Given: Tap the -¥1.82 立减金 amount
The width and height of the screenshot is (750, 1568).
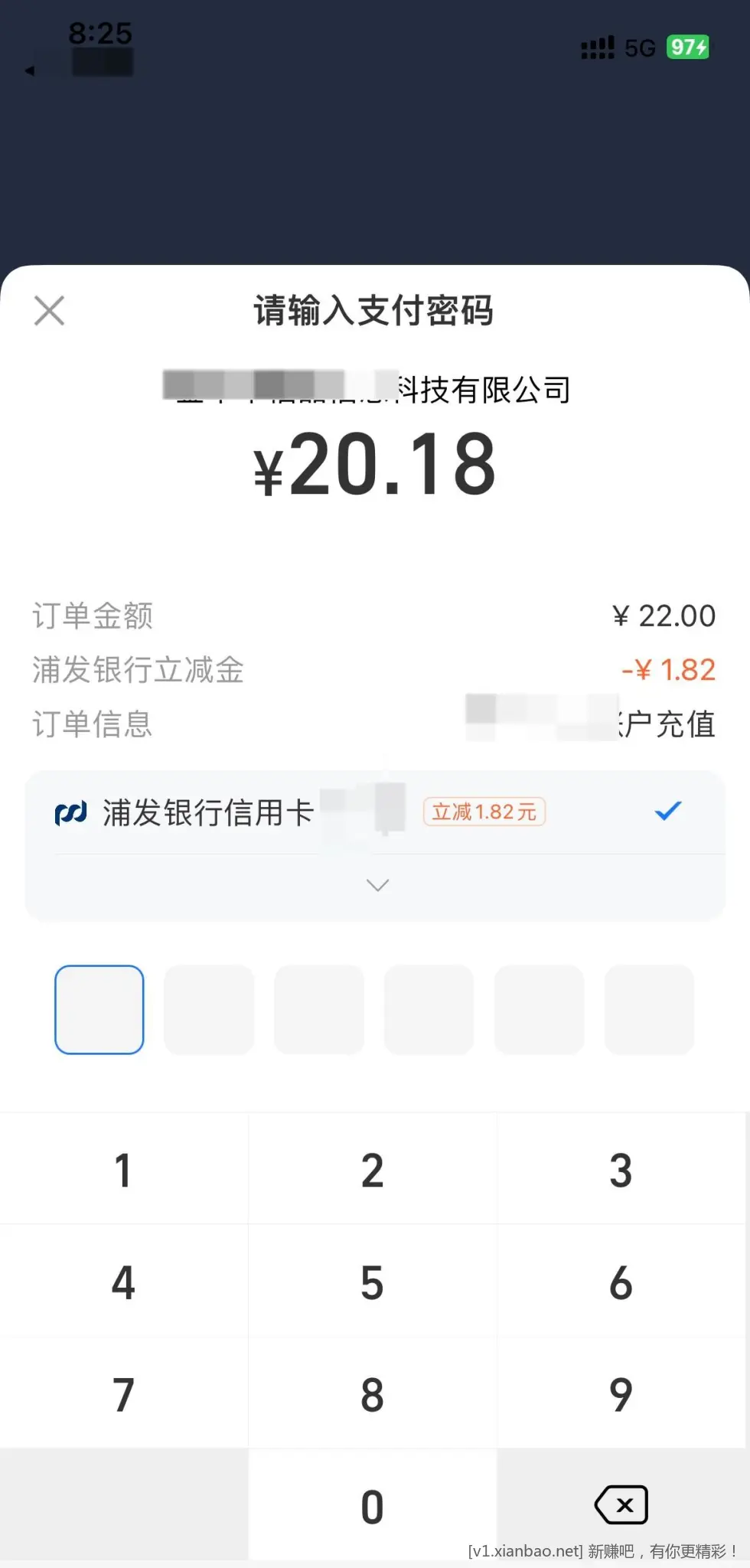Looking at the screenshot, I should pyautogui.click(x=667, y=669).
